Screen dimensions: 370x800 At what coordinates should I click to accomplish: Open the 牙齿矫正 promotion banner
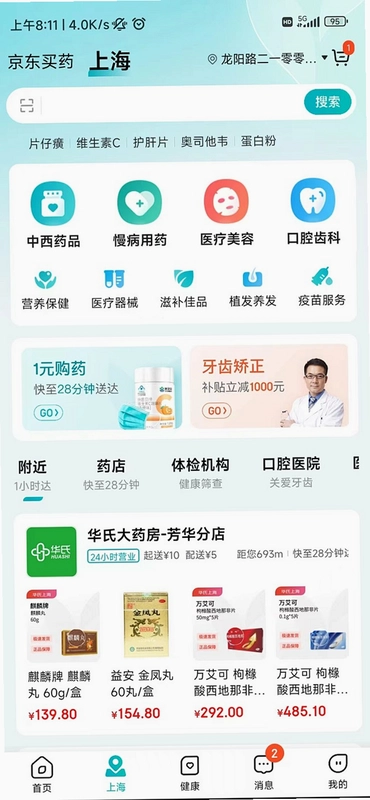[269, 386]
